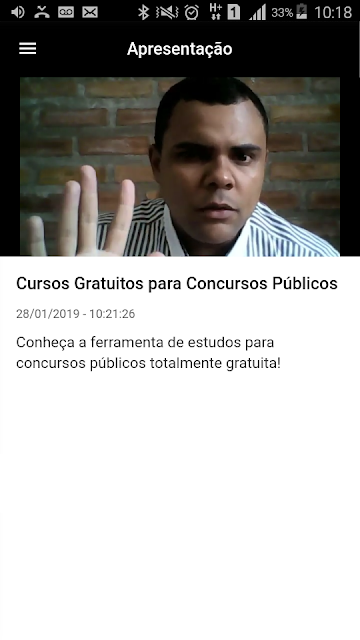360x640 pixels.
Task: Open the hamburger drawer menu
Action: pyautogui.click(x=28, y=49)
